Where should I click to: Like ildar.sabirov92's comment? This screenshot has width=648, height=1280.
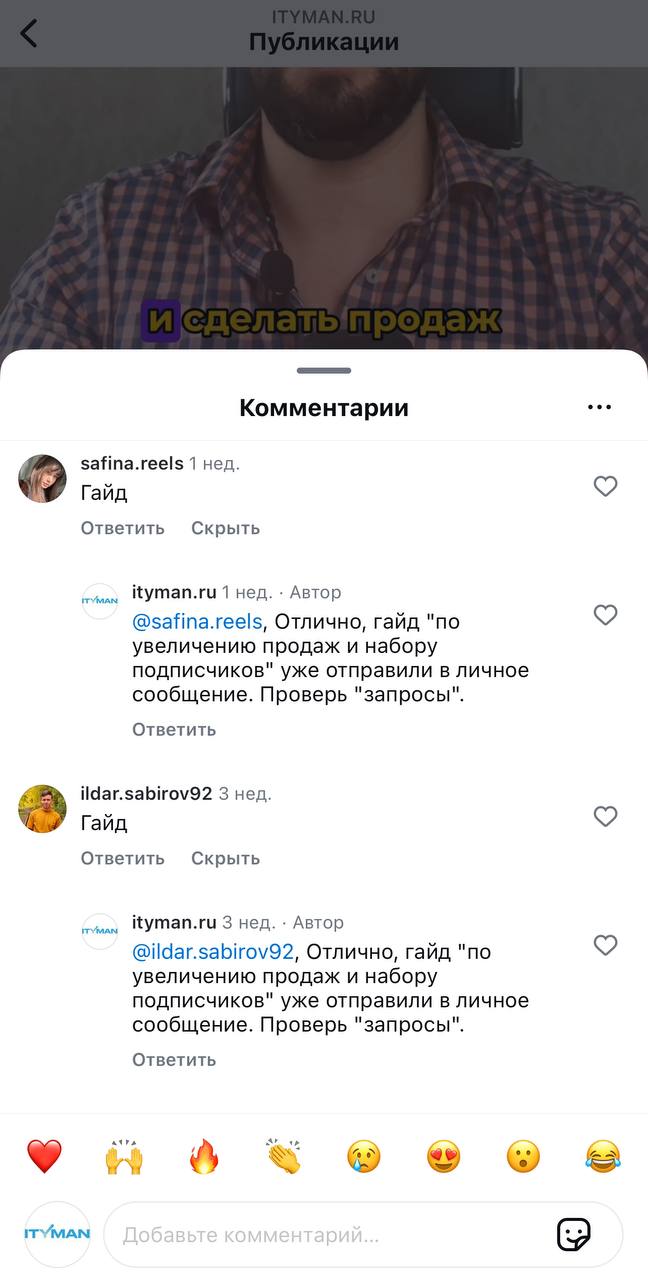click(x=605, y=816)
